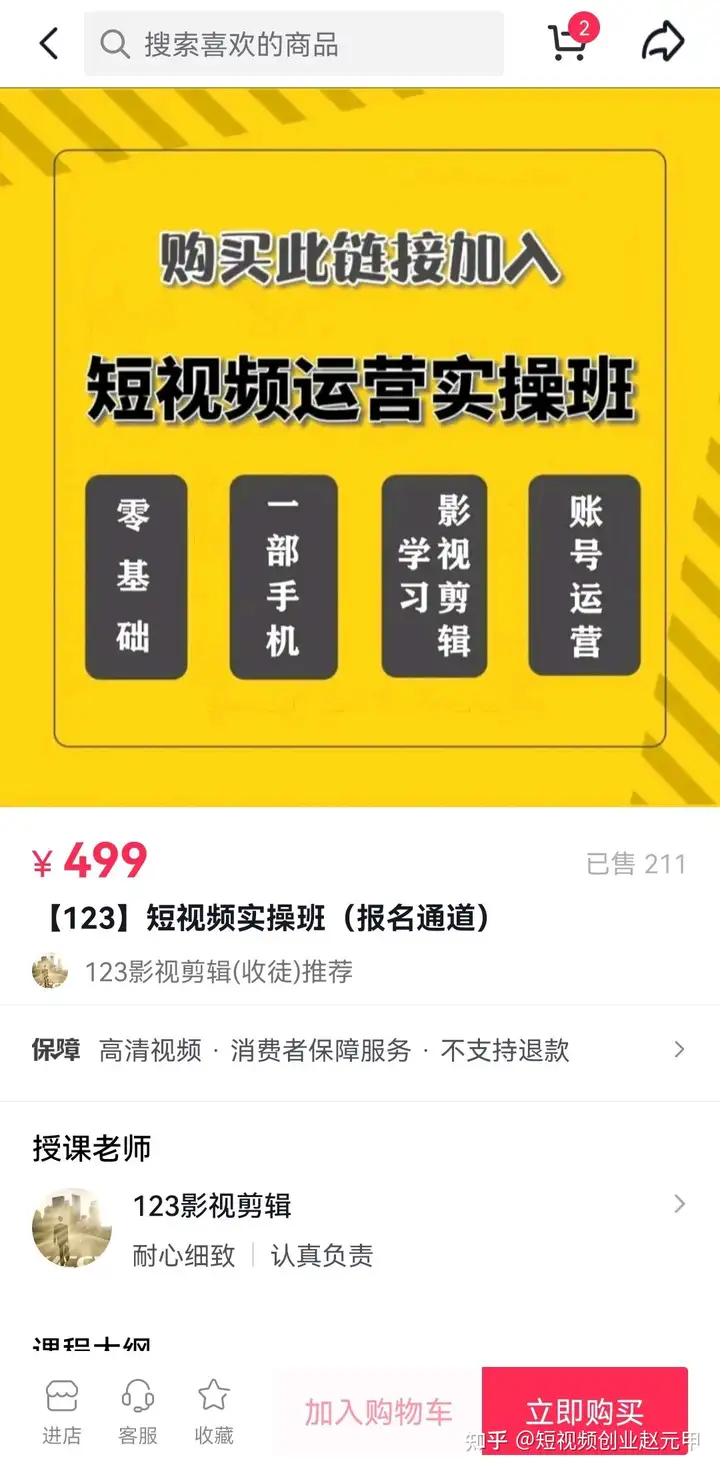Expand the 保障 guarantee details row
This screenshot has width=720, height=1471.
360,1050
